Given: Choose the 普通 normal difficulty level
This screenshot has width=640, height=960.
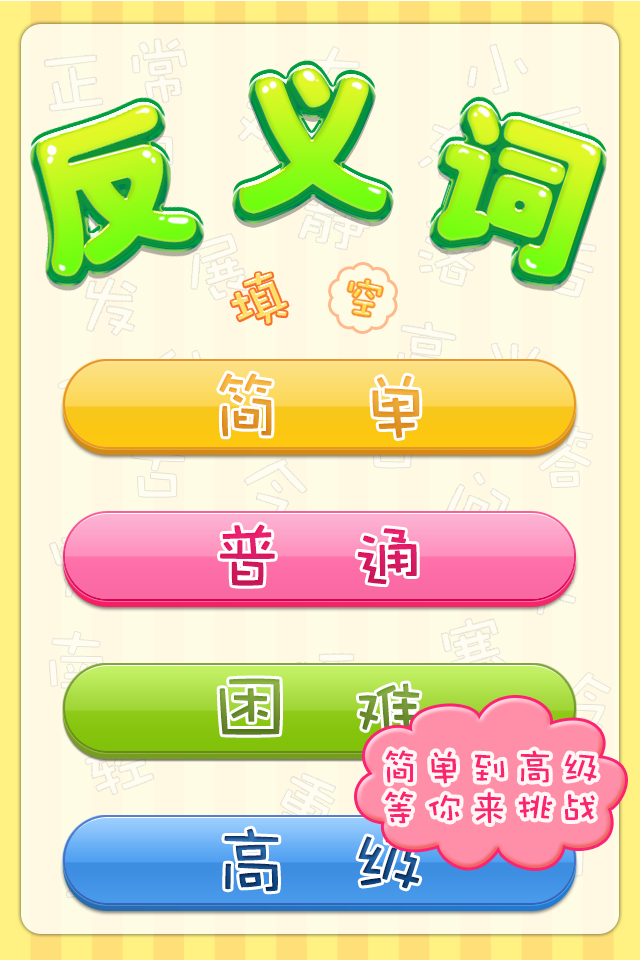Looking at the screenshot, I should 319,557.
